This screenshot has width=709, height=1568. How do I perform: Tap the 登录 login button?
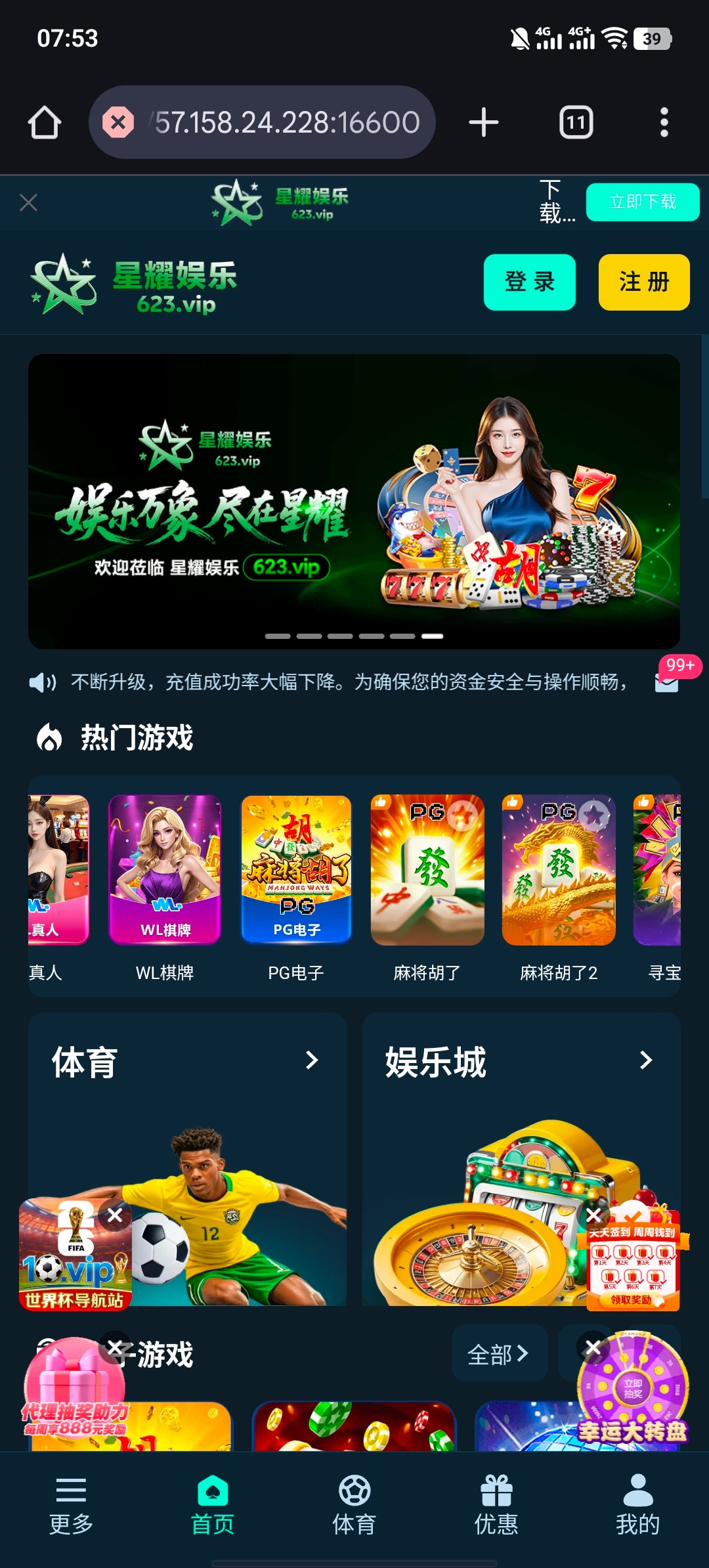tap(529, 282)
